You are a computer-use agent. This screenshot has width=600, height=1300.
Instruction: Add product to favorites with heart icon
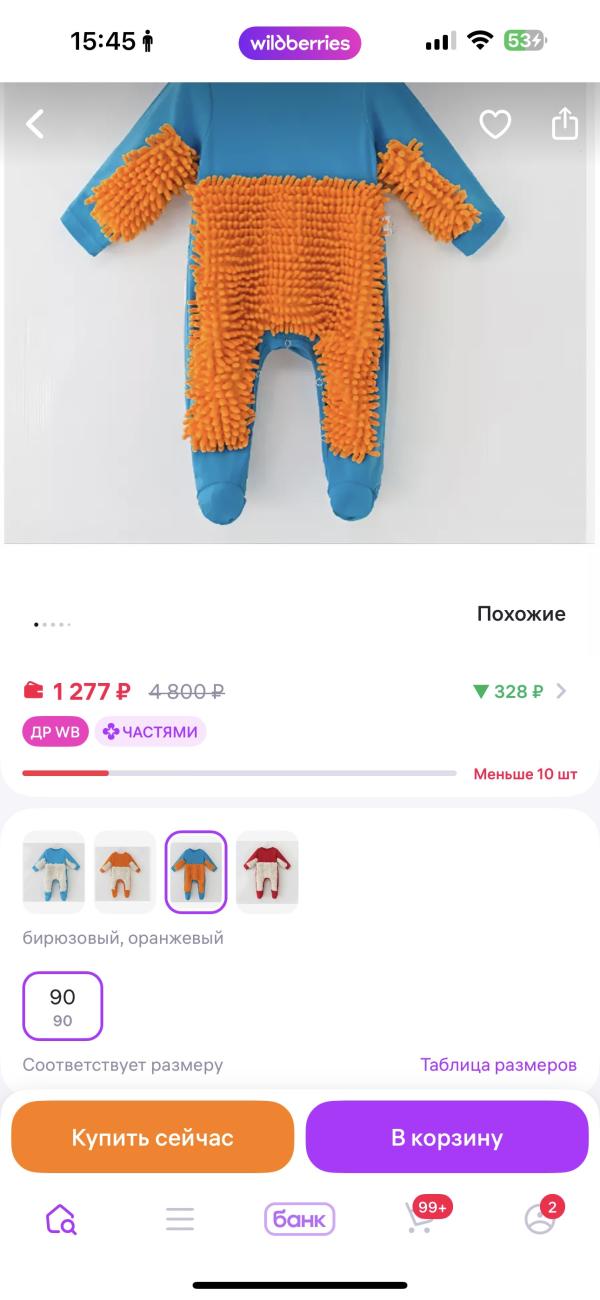click(495, 124)
